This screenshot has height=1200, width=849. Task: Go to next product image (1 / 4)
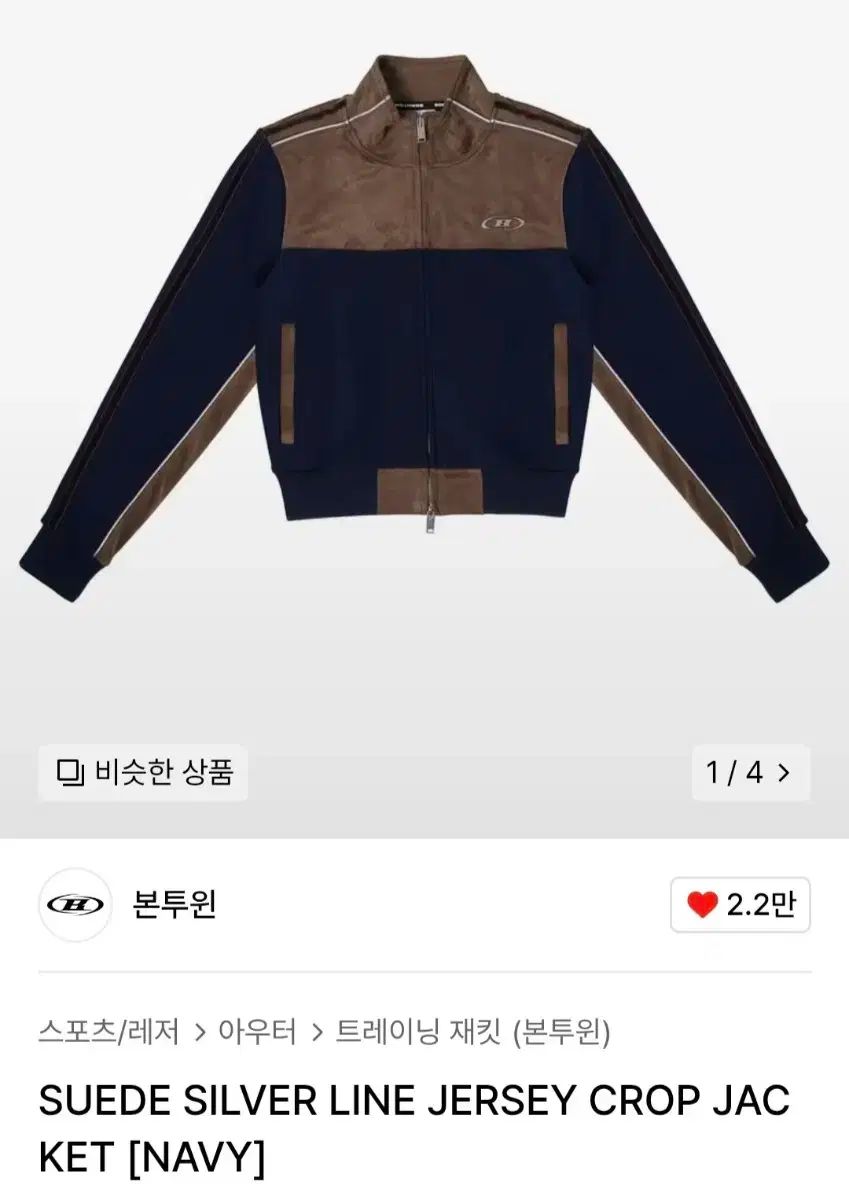coord(750,773)
